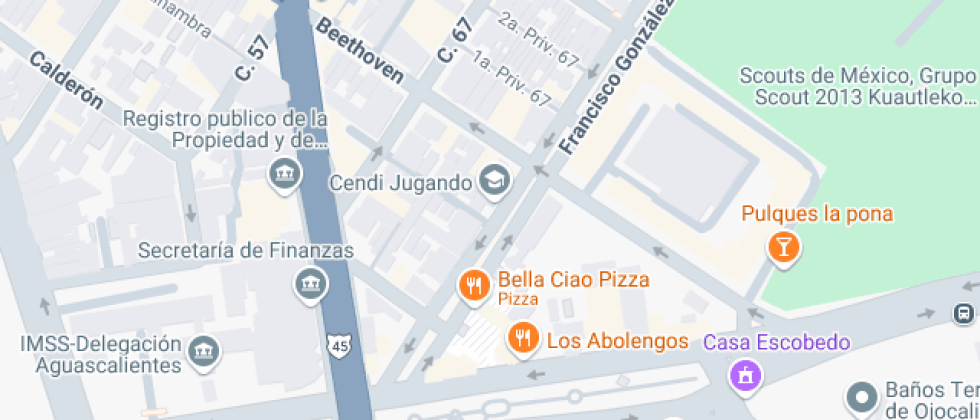Image resolution: width=980 pixels, height=420 pixels.
Task: Open the Pulques la pona bar pin
Action: click(784, 246)
